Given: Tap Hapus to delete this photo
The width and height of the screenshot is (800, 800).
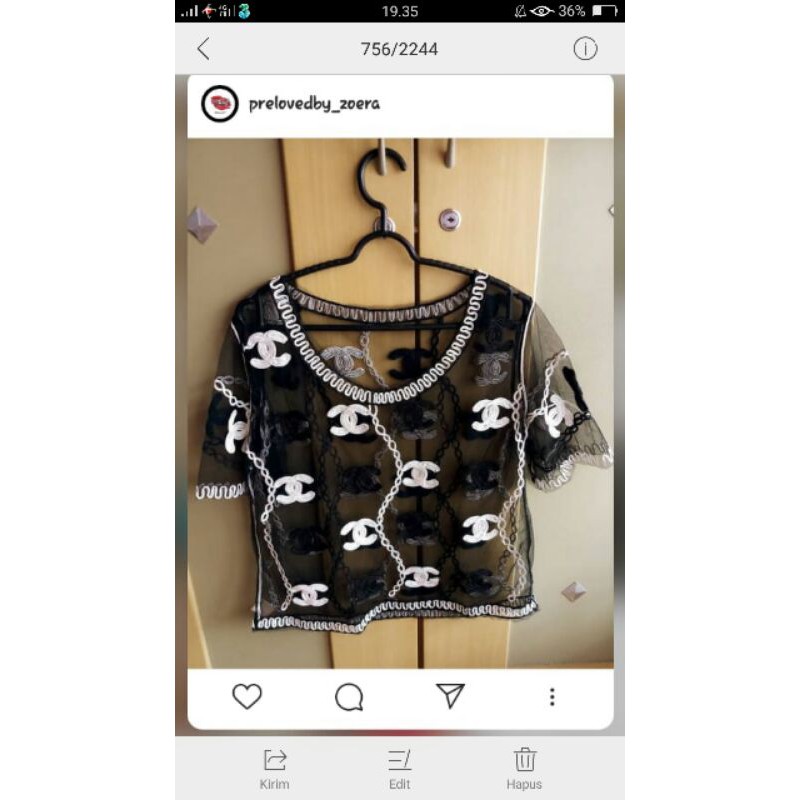Looking at the screenshot, I should point(524,767).
